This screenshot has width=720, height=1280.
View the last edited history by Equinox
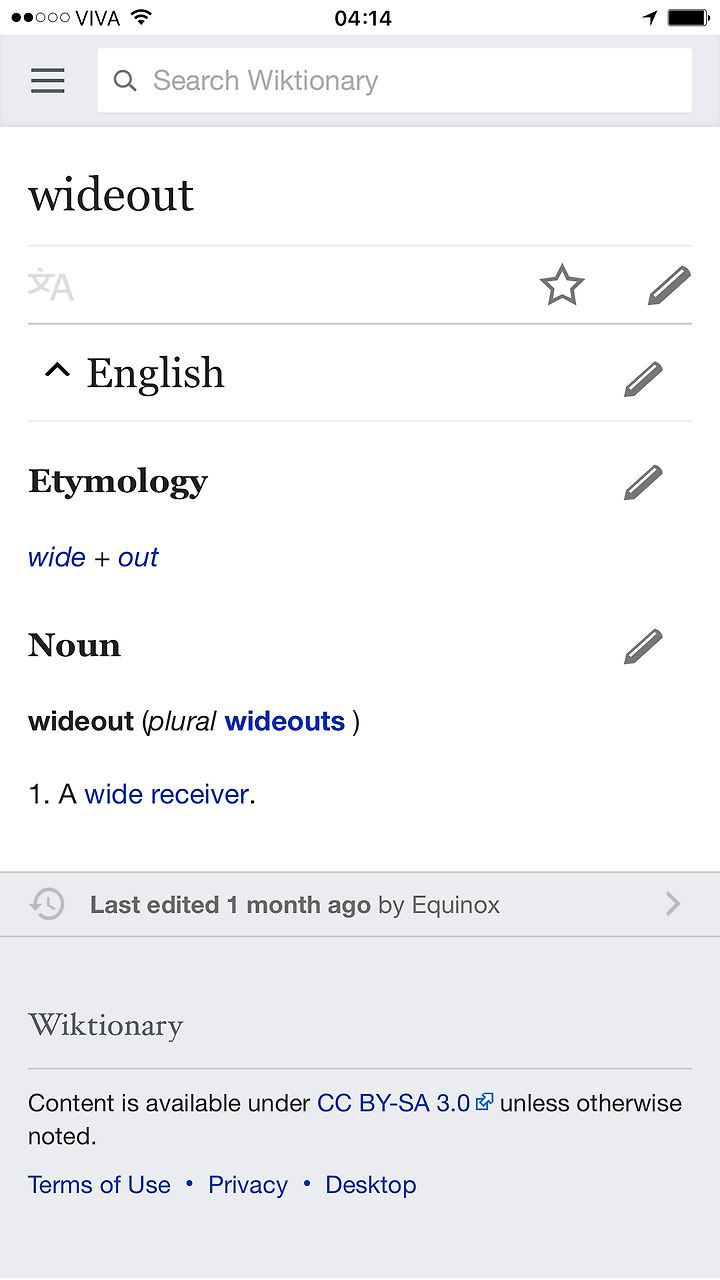click(360, 905)
